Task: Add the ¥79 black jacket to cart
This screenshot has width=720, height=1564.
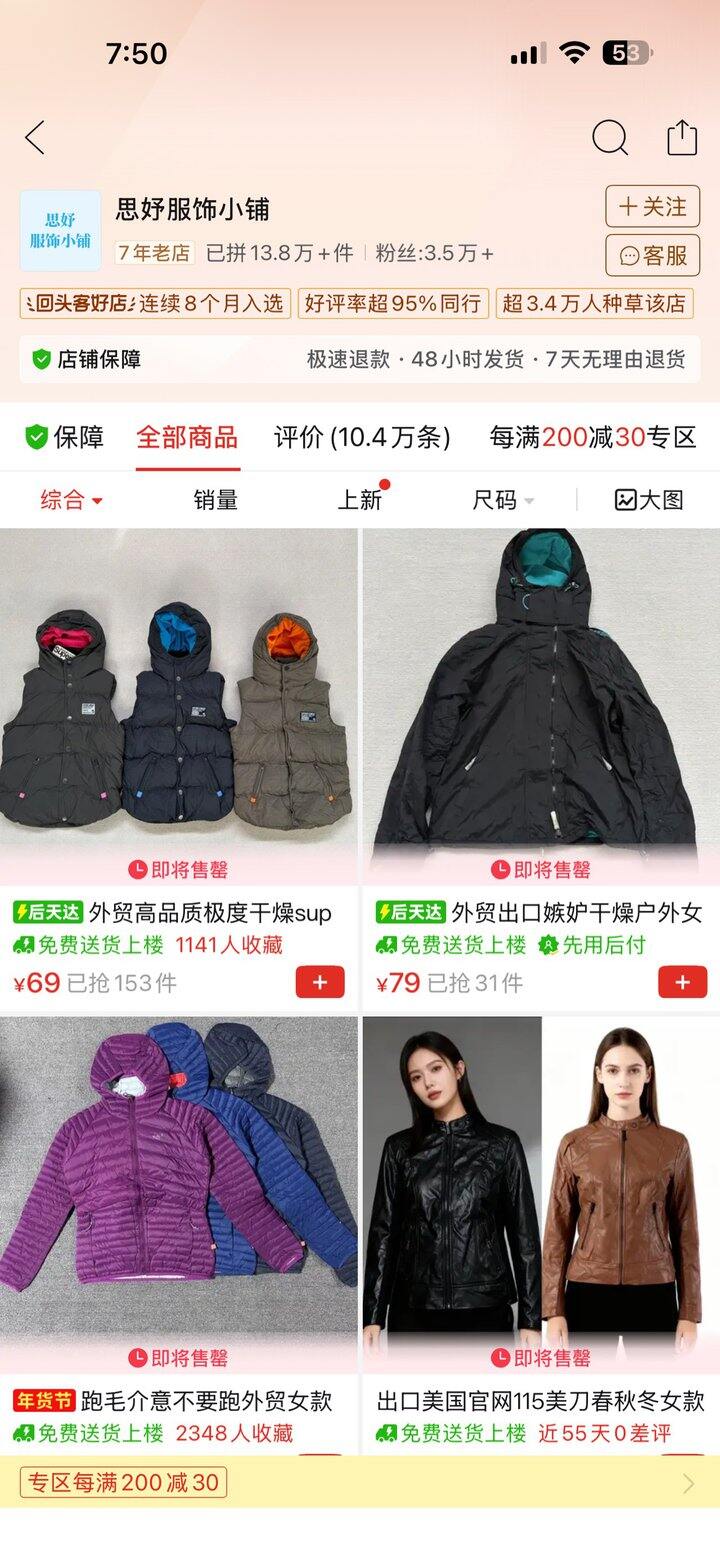Action: pos(682,982)
